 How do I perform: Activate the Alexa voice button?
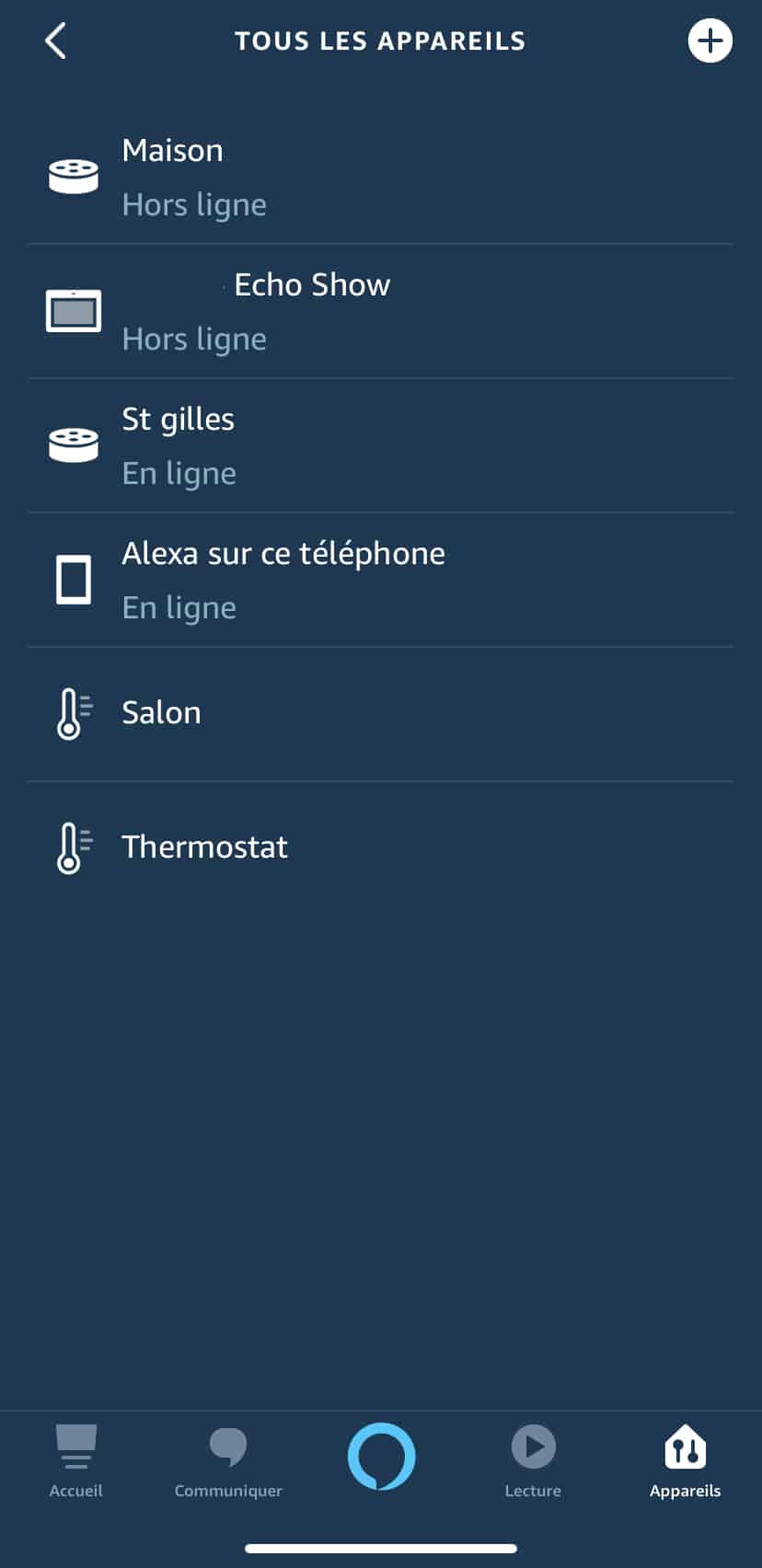coord(381,1457)
